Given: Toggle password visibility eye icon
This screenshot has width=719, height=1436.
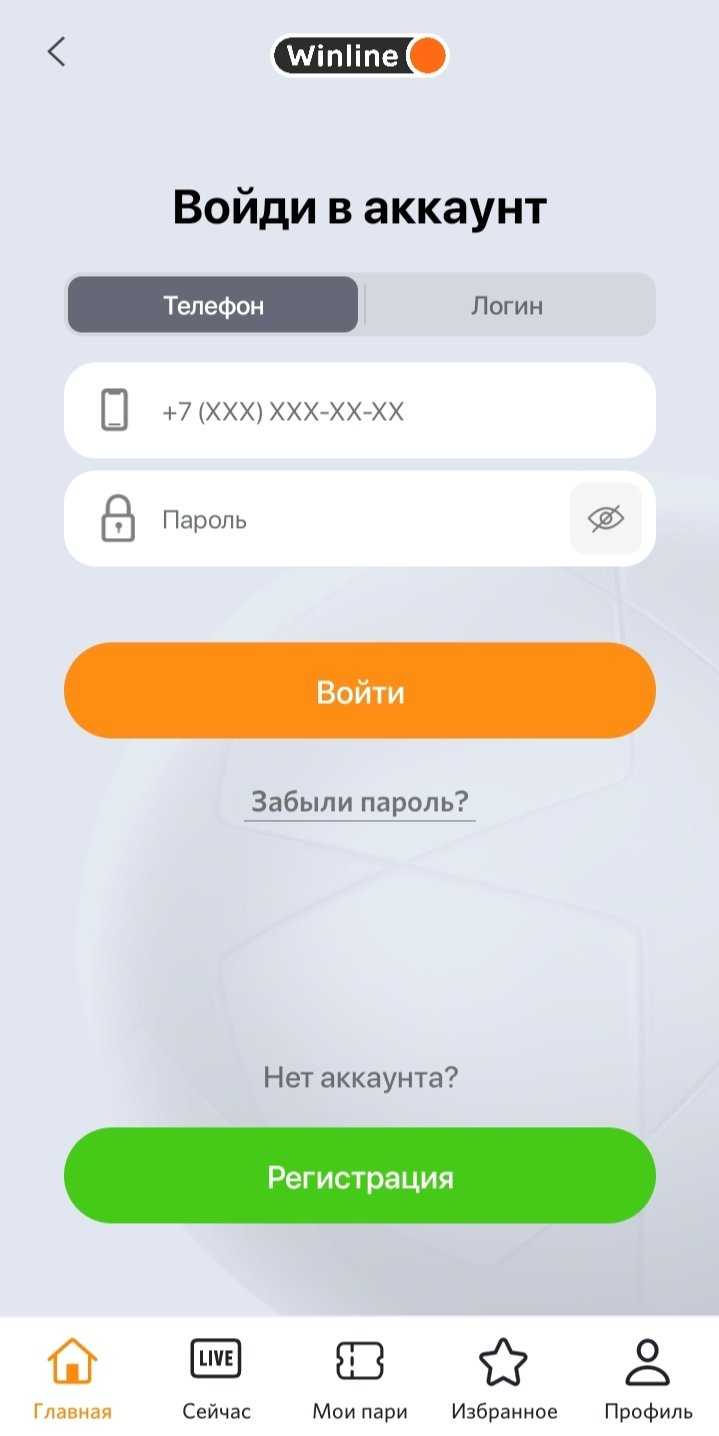Looking at the screenshot, I should (605, 518).
